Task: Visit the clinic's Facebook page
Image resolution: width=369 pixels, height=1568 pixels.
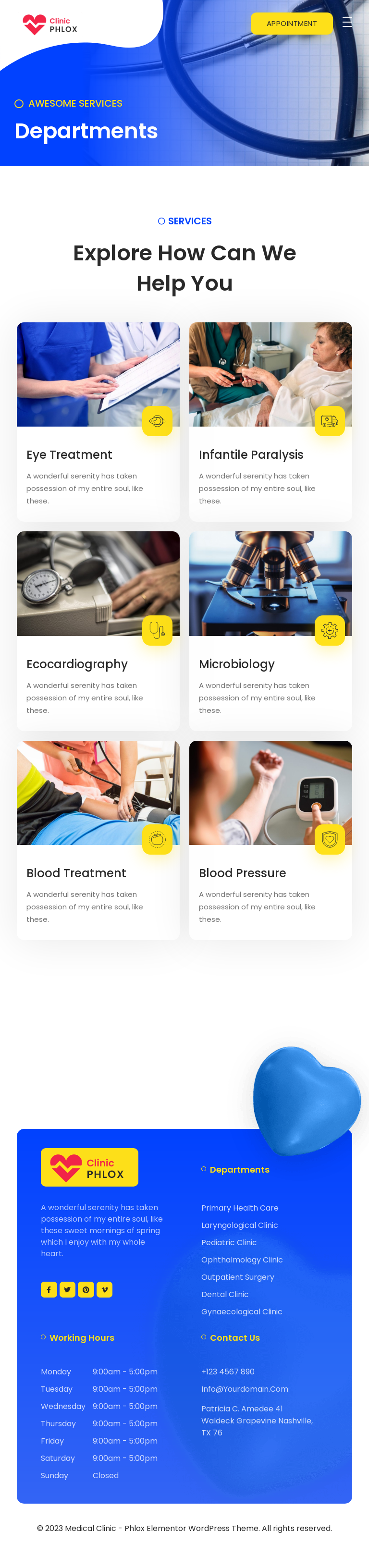Action: (x=49, y=1289)
